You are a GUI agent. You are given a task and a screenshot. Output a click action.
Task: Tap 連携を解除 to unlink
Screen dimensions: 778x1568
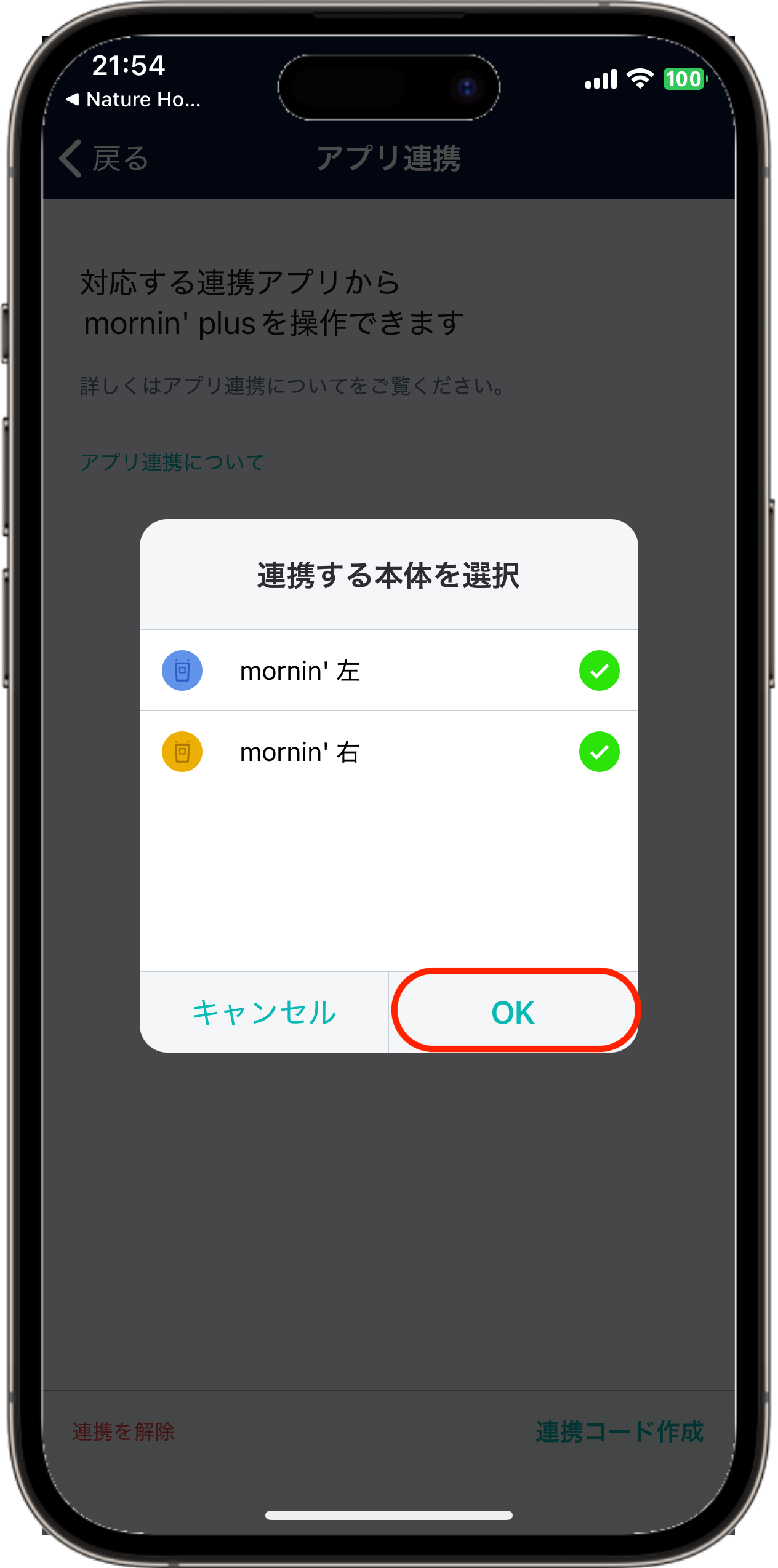coord(124,1431)
